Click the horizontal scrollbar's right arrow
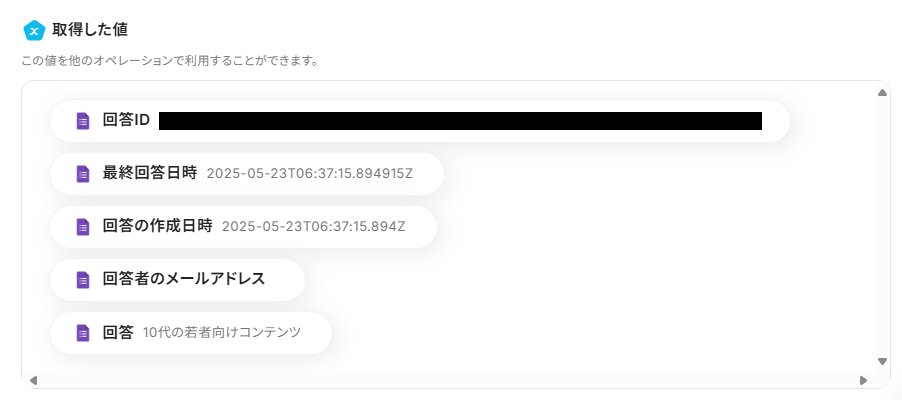902x400 pixels. point(863,381)
